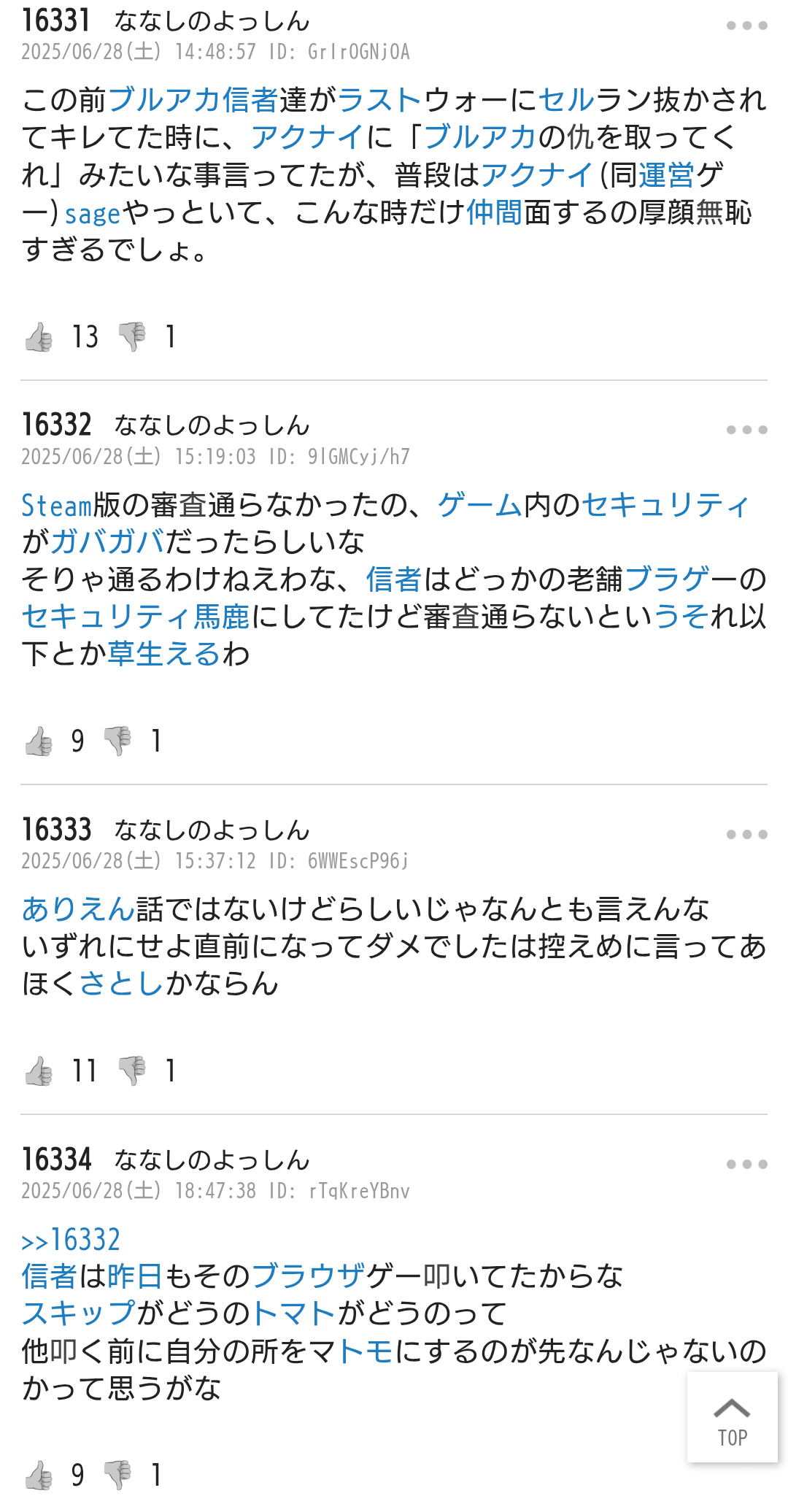Jump back to top with the TOP button
The height and width of the screenshot is (1512, 788).
click(733, 1417)
